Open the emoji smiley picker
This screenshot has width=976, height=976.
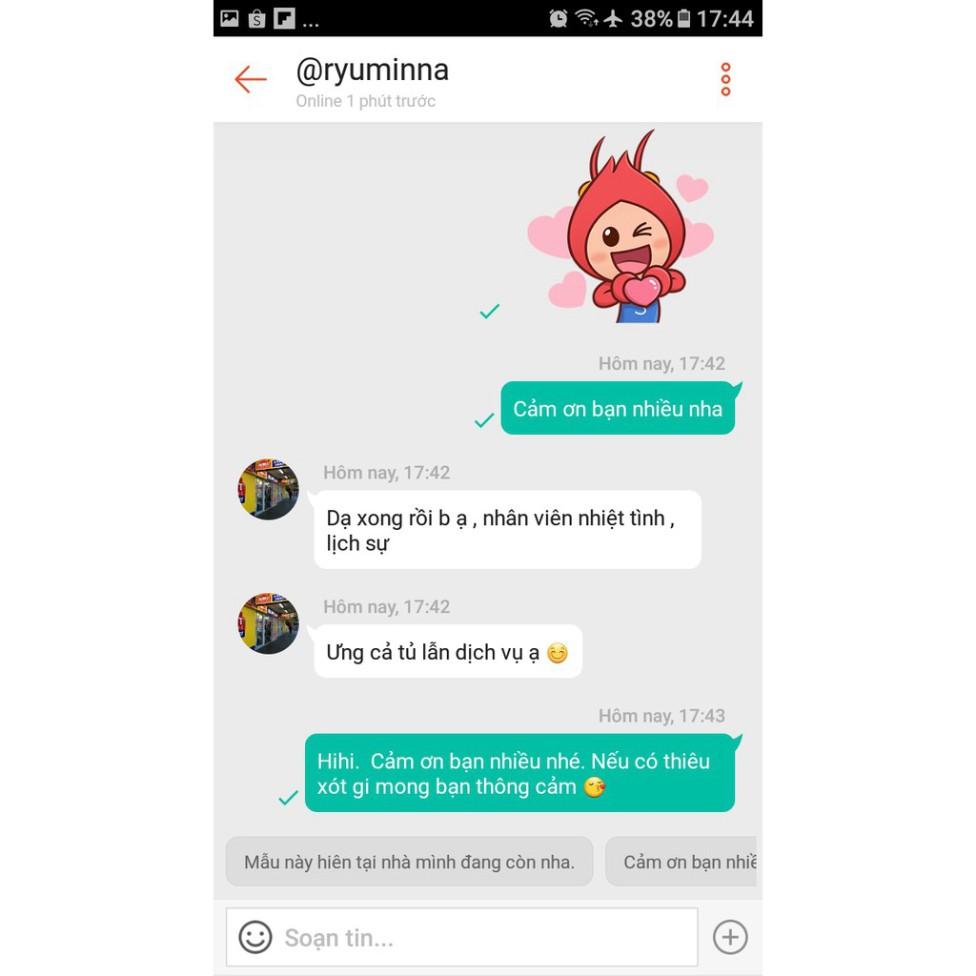click(x=255, y=937)
